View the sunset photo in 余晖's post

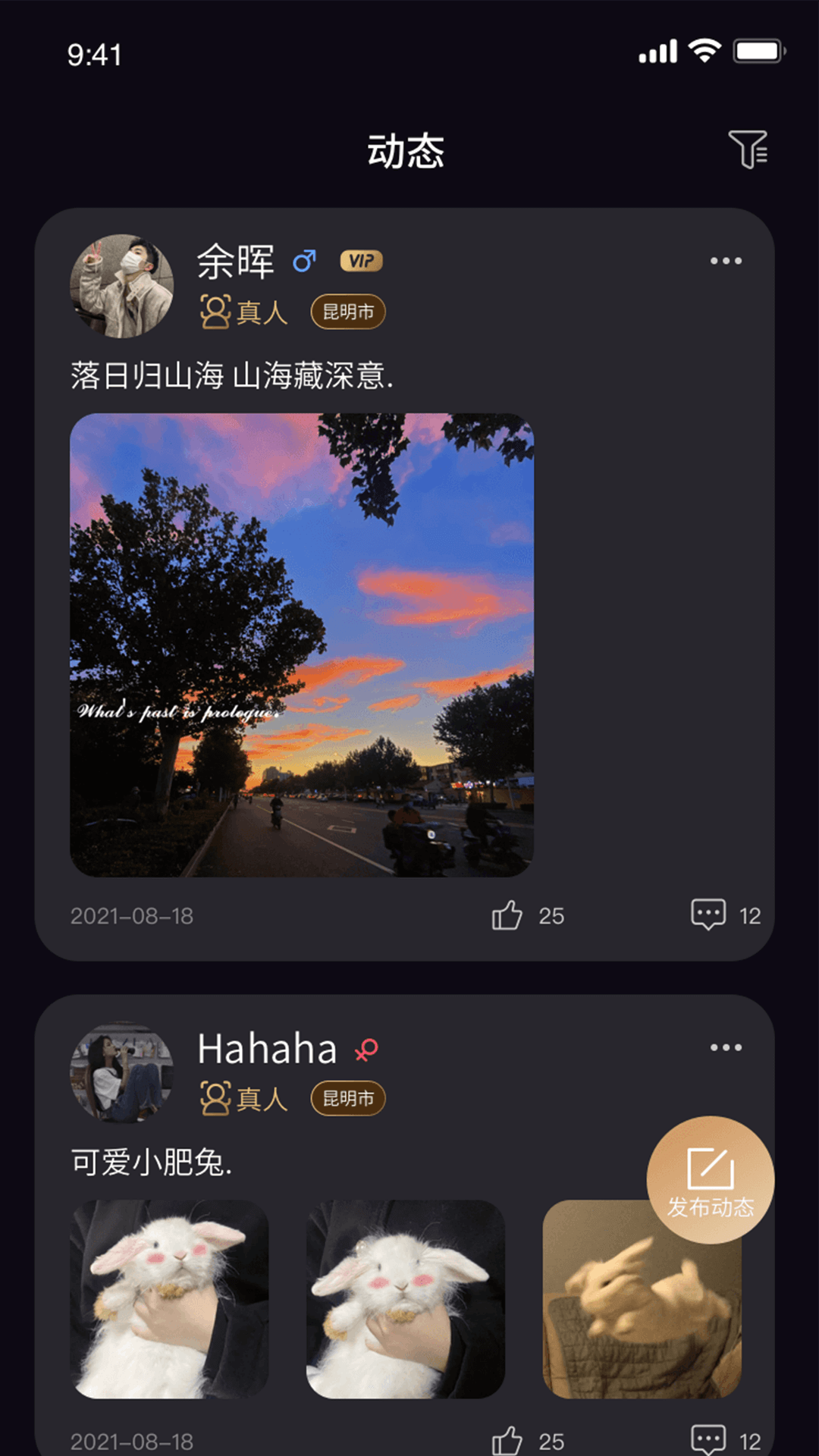(x=303, y=645)
